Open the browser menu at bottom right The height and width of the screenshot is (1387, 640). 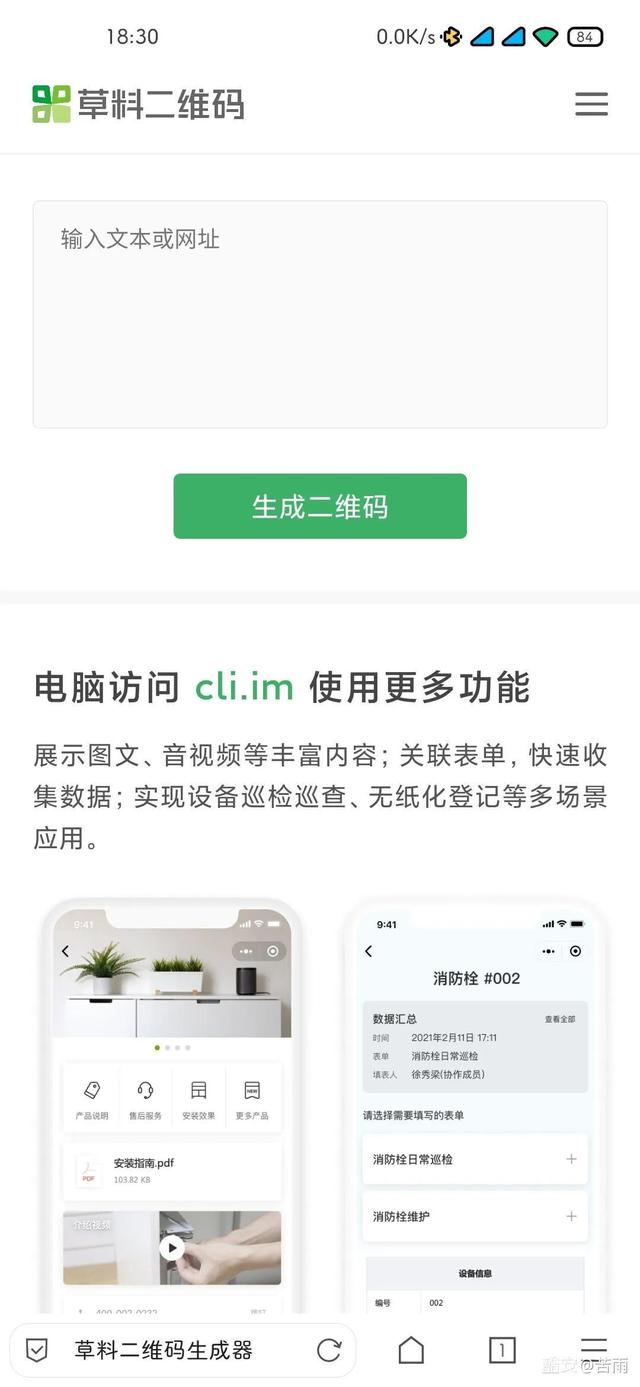click(x=594, y=1348)
